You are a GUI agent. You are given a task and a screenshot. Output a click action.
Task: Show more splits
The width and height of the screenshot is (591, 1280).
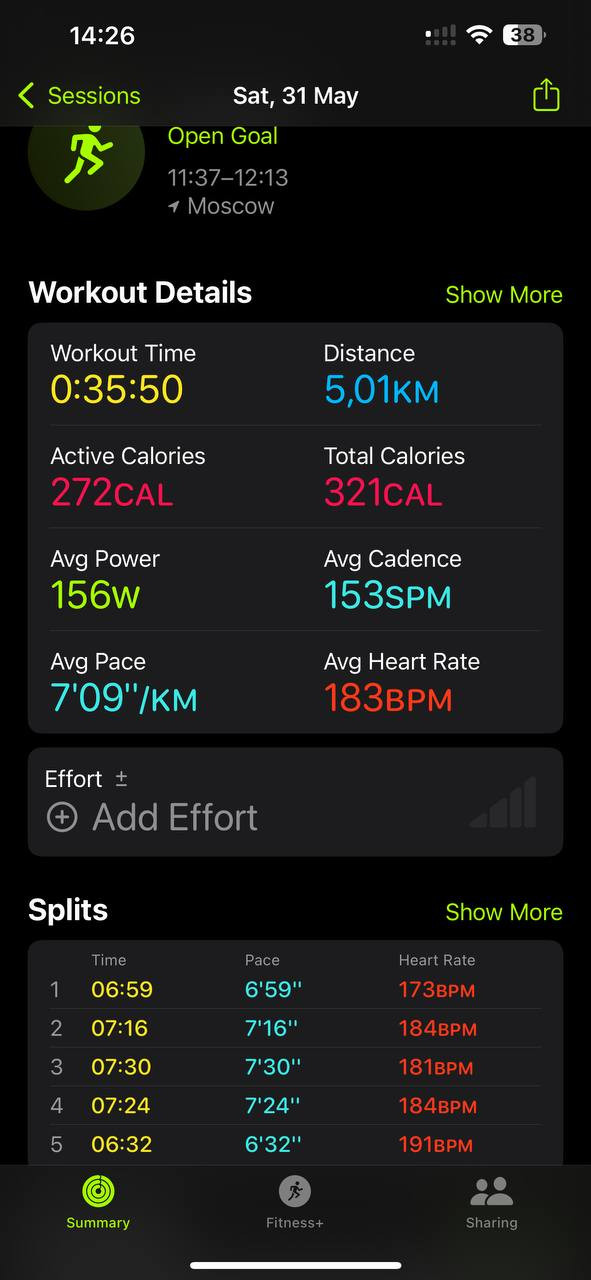pos(503,912)
